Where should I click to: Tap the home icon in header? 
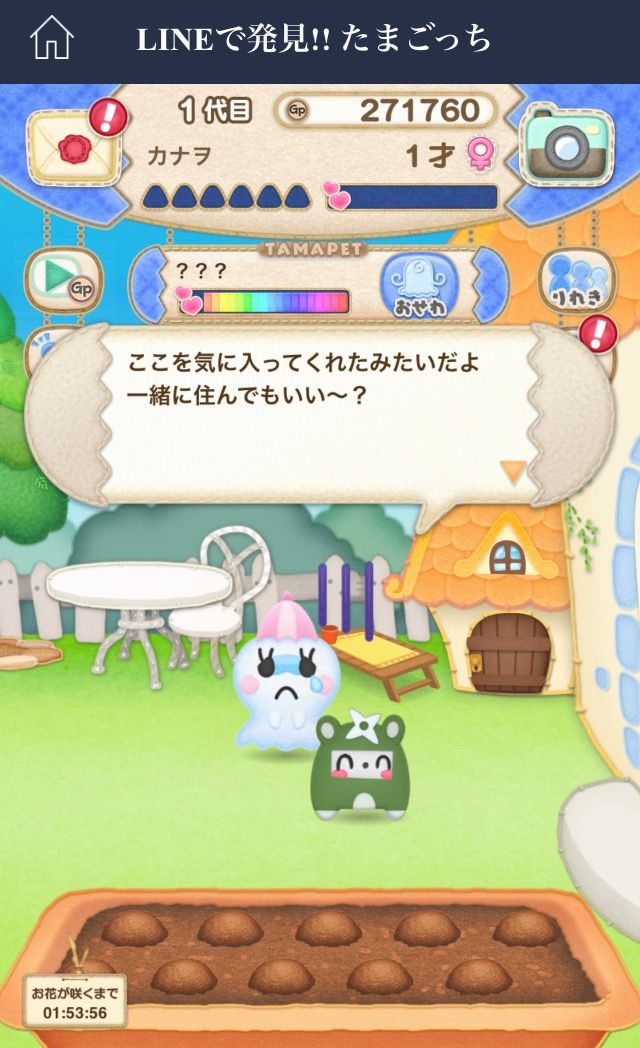tap(52, 40)
